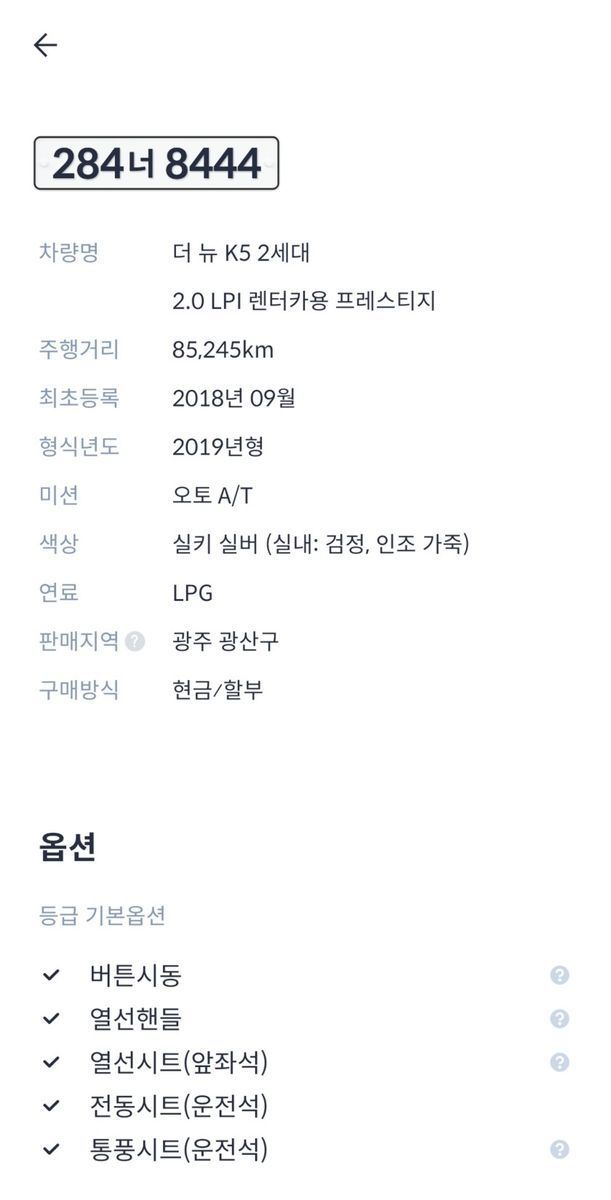Show help for 열선시트(앞좌석) option
This screenshot has height=1200, width=611.
coord(560,1062)
